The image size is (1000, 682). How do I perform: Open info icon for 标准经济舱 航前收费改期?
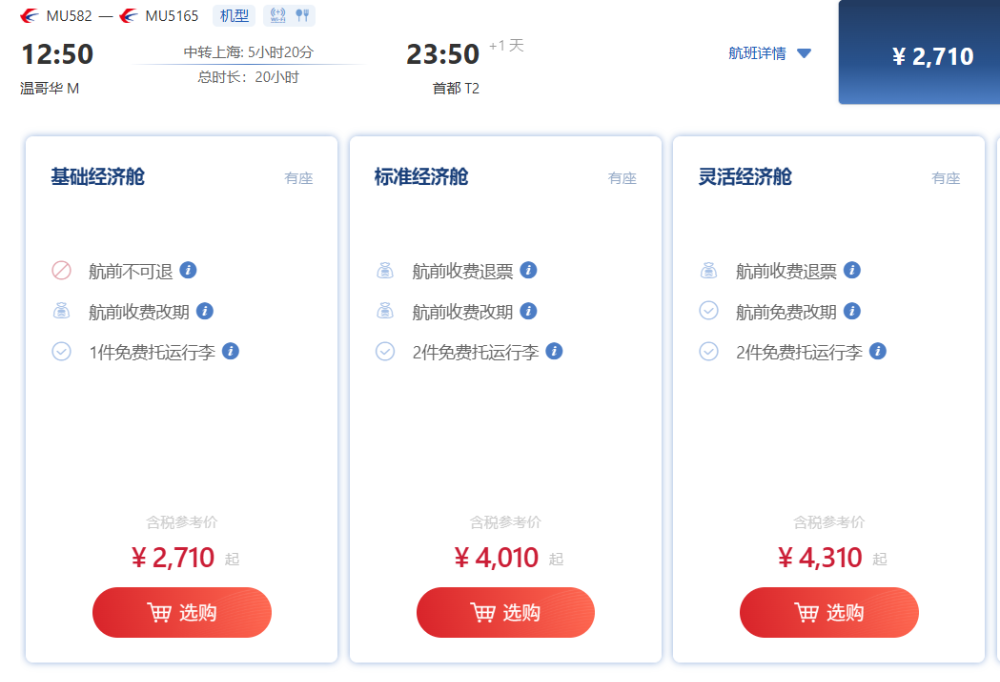pyautogui.click(x=529, y=311)
